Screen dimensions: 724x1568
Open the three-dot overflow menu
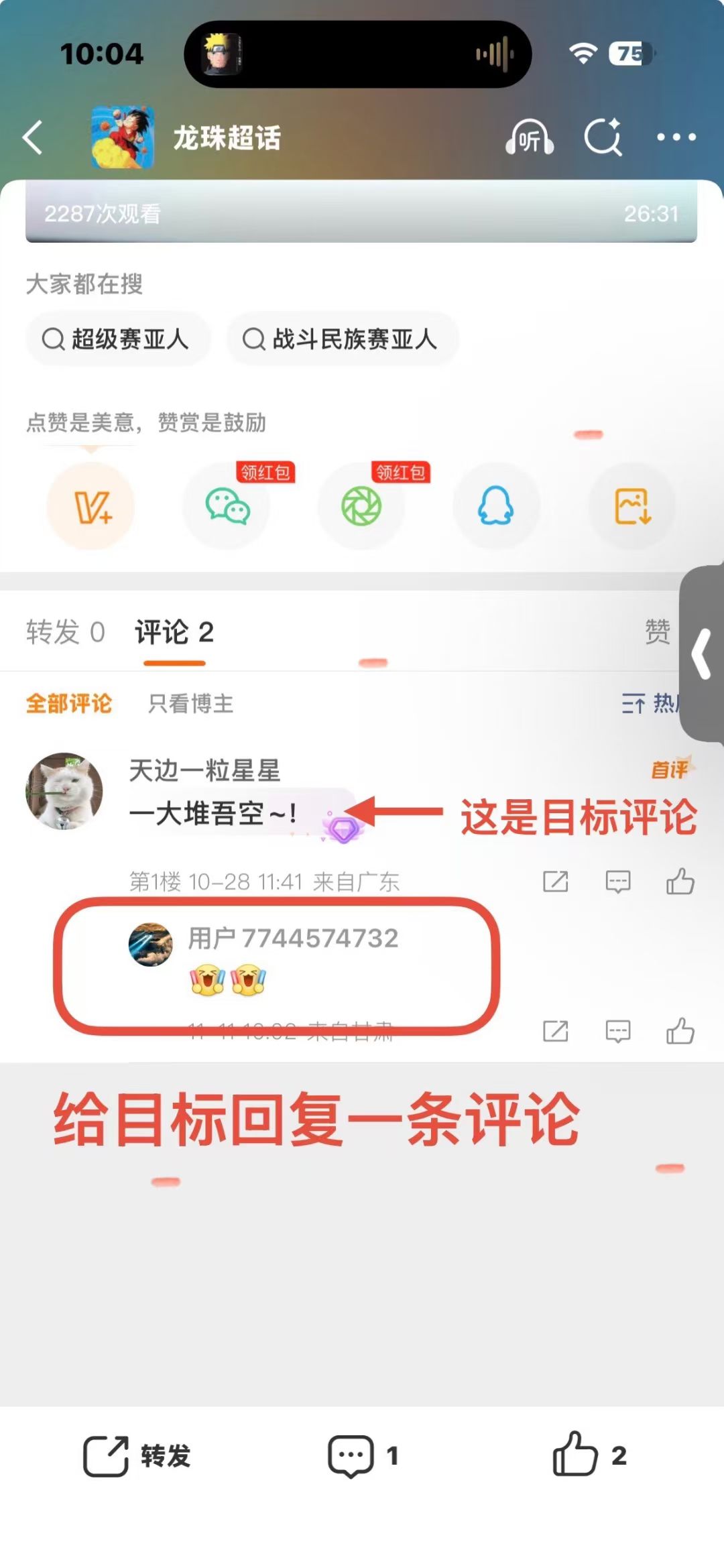(676, 137)
